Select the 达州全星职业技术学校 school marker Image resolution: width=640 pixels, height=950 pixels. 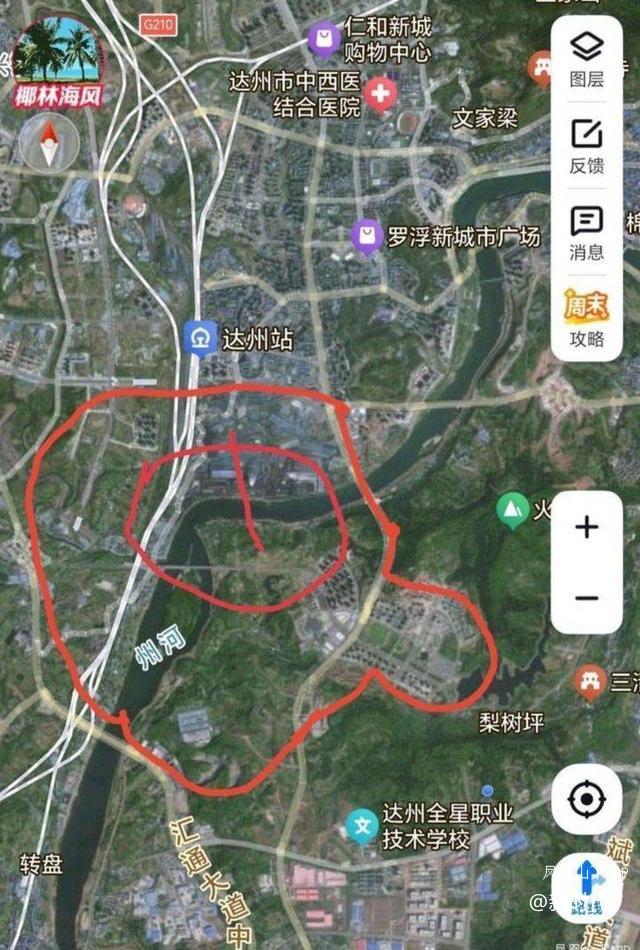tap(361, 827)
